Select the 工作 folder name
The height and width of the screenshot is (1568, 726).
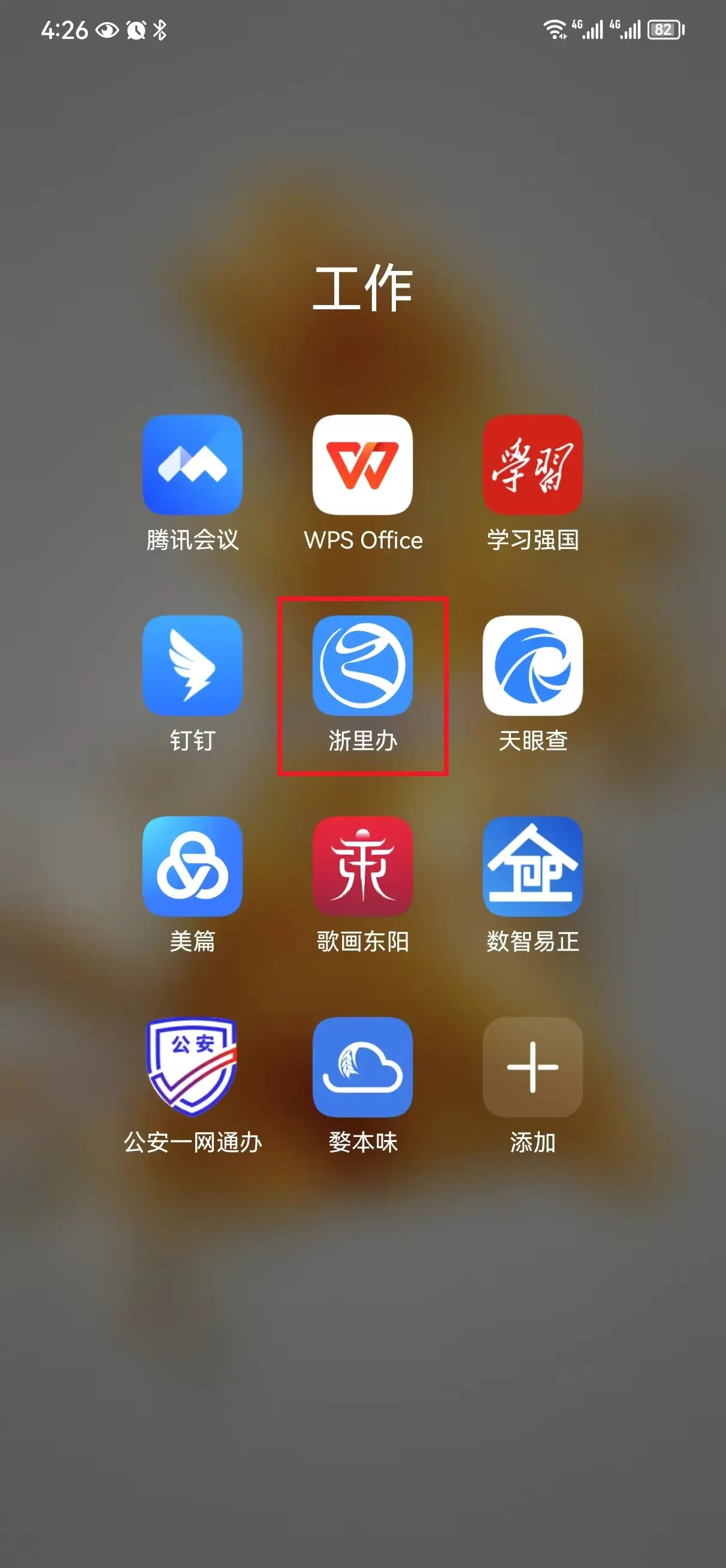coord(362,287)
